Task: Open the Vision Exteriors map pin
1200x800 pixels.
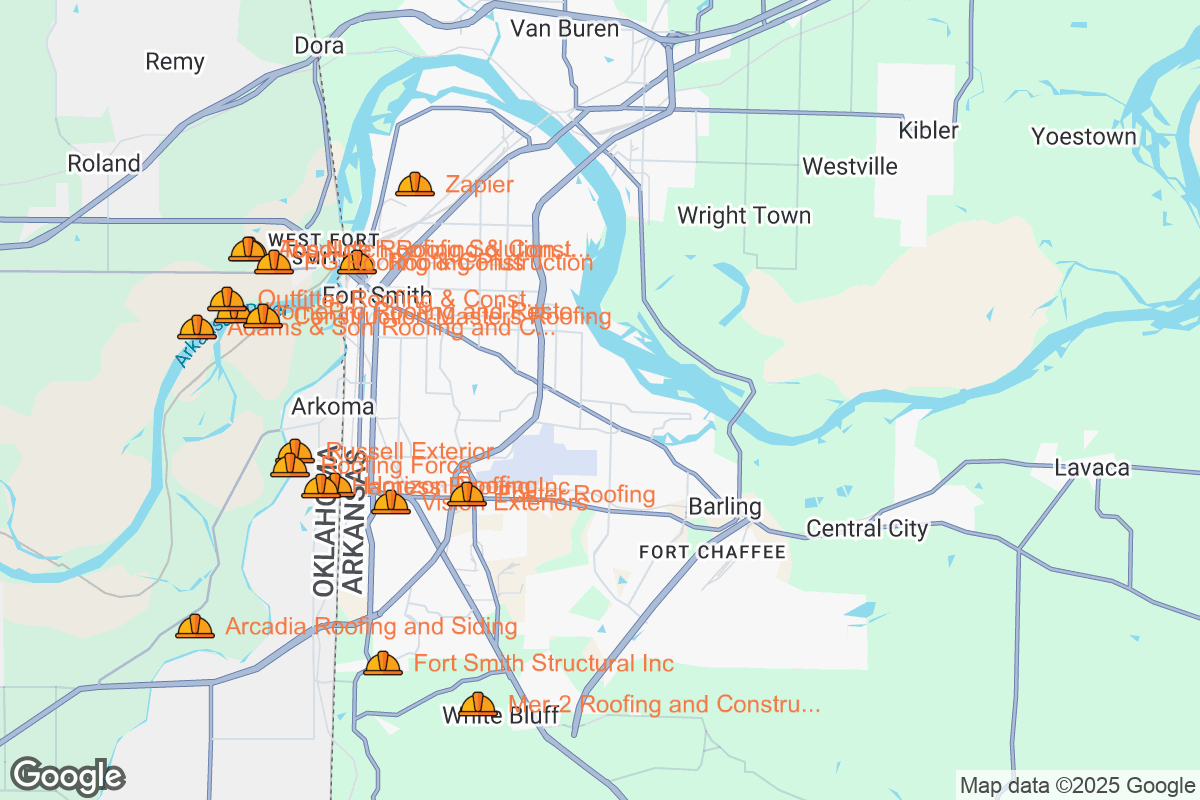Action: pos(390,502)
